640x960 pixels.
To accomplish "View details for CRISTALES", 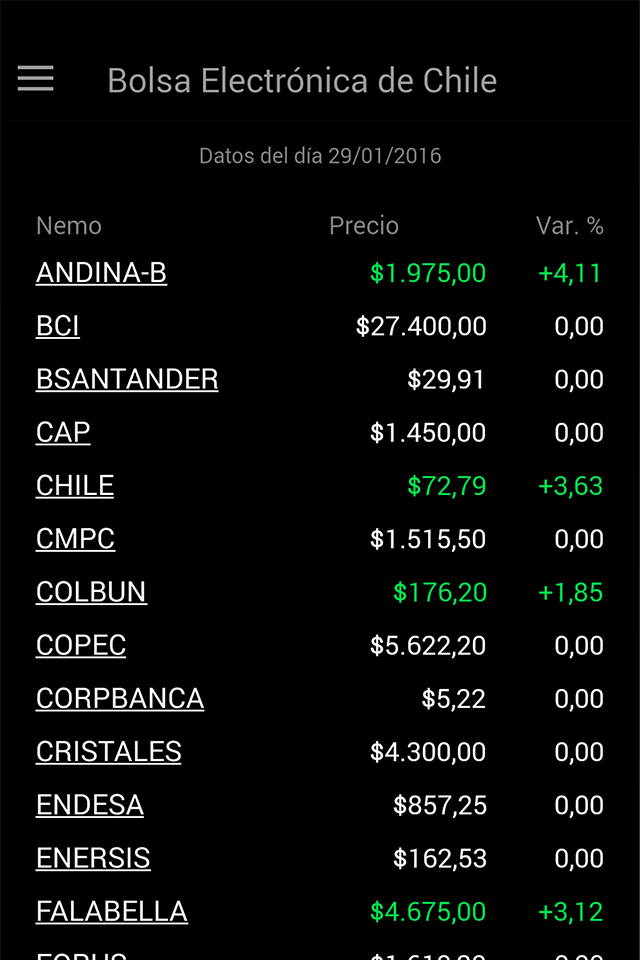I will tap(109, 752).
